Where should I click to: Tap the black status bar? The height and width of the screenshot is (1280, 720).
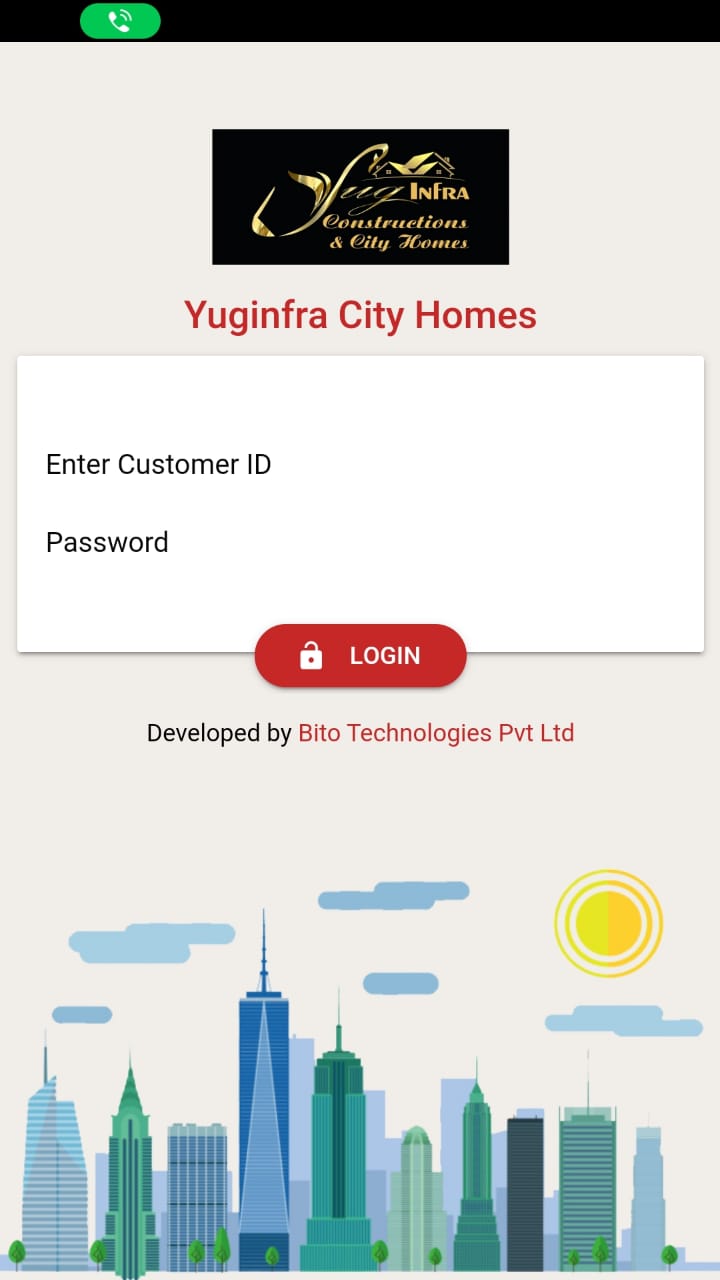[400, 19]
